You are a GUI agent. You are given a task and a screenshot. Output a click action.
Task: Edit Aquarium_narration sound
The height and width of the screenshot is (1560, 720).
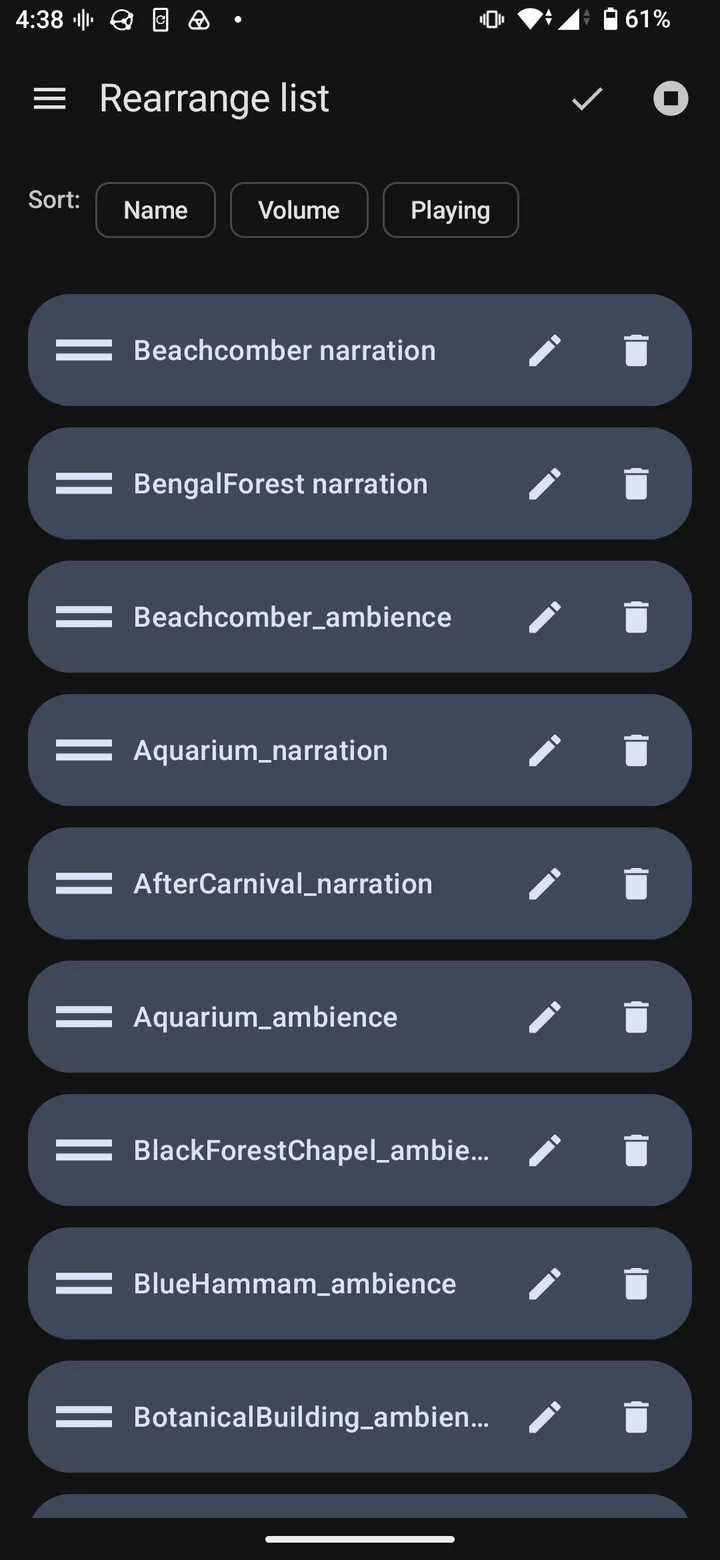click(x=545, y=750)
